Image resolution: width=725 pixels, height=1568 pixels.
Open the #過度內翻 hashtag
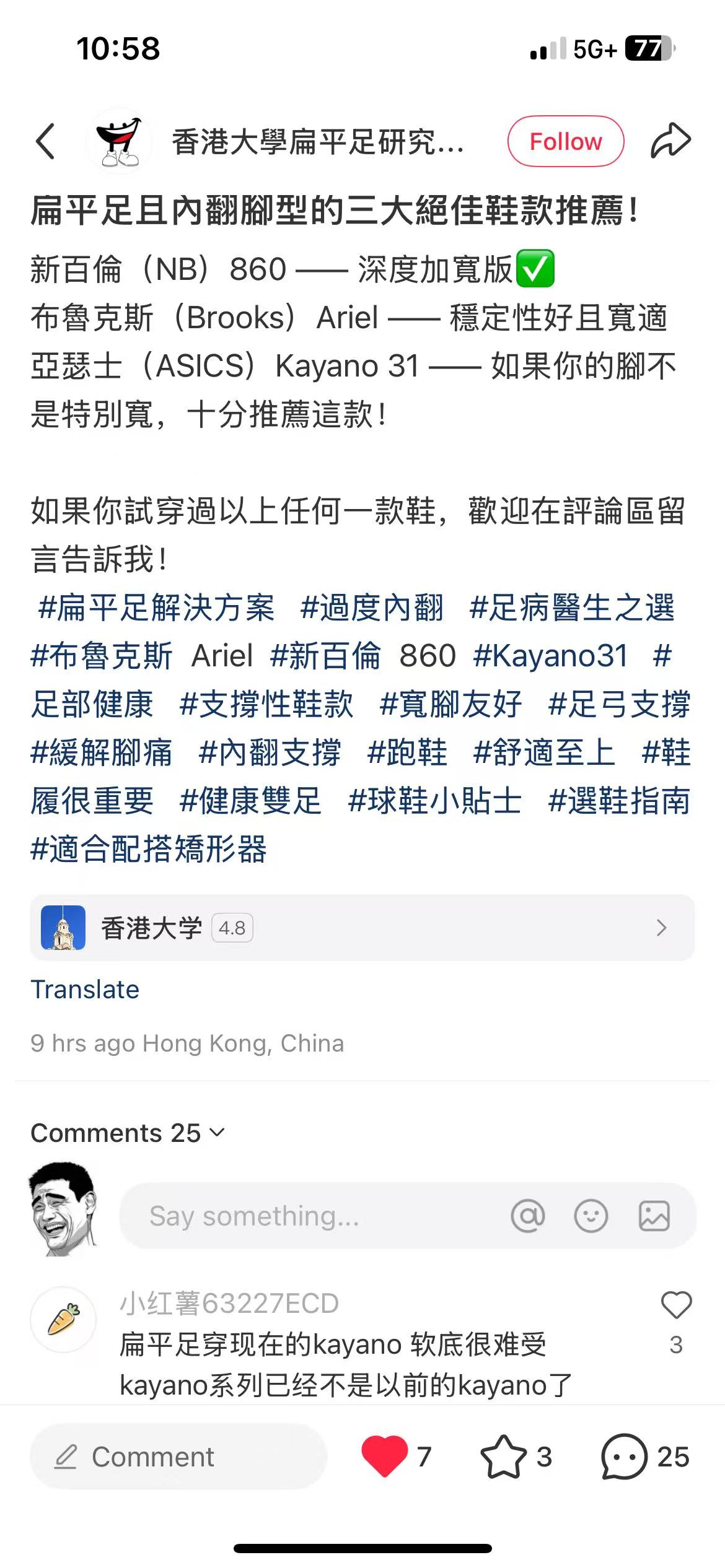(372, 608)
